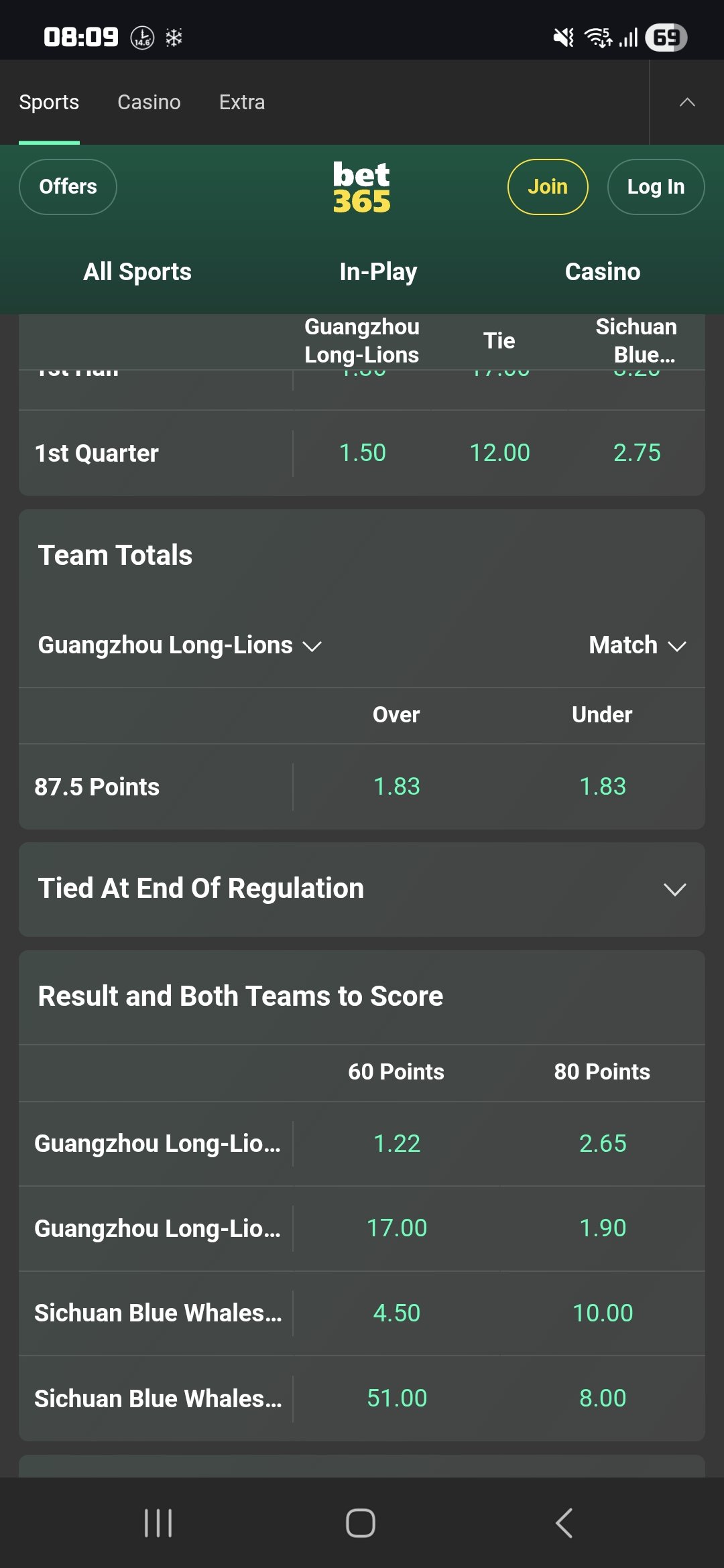Image resolution: width=724 pixels, height=1568 pixels.
Task: Open the Log In button
Action: [x=655, y=186]
